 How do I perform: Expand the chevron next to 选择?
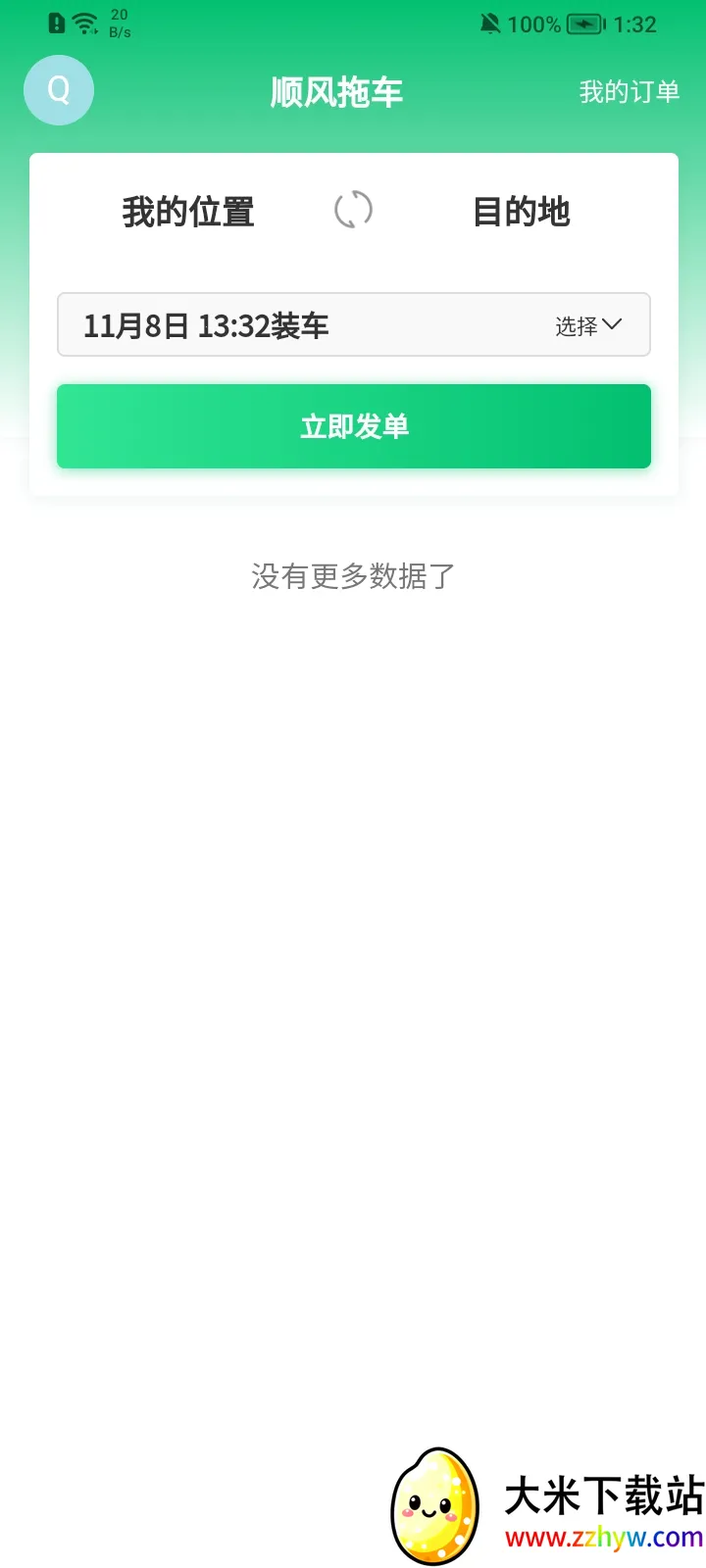click(613, 325)
